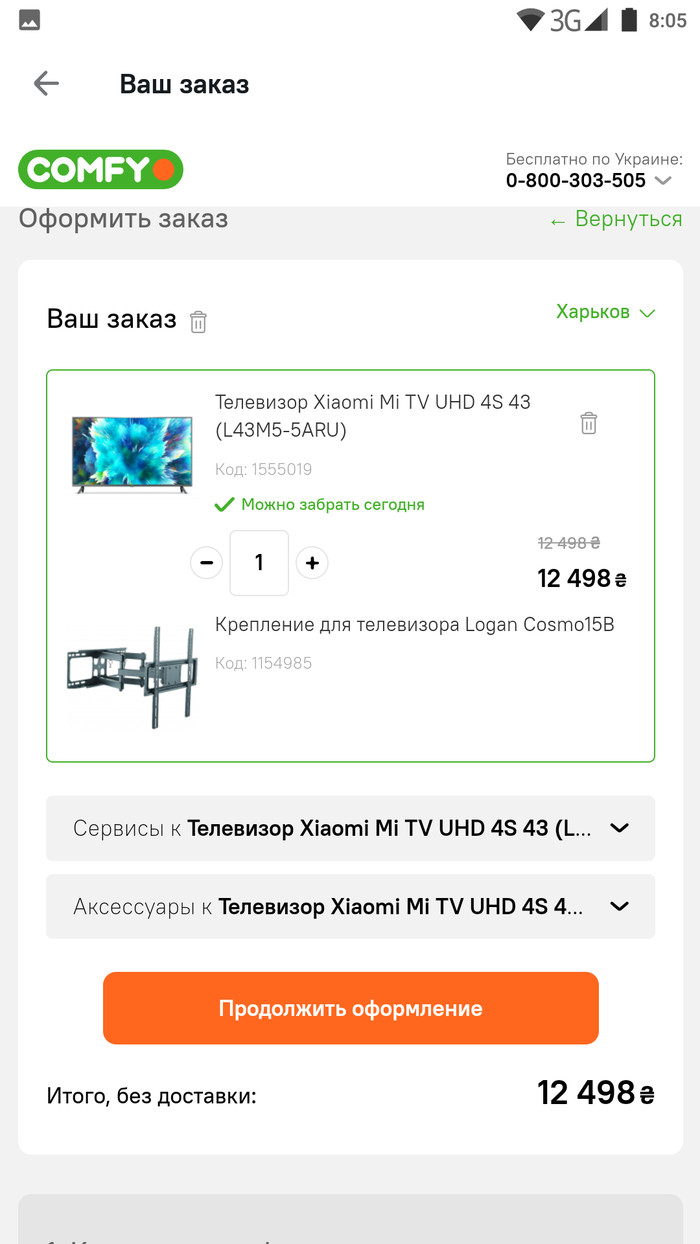Open the phone number dropdown 0-800-303-505
This screenshot has height=1244, width=700.
[x=662, y=181]
